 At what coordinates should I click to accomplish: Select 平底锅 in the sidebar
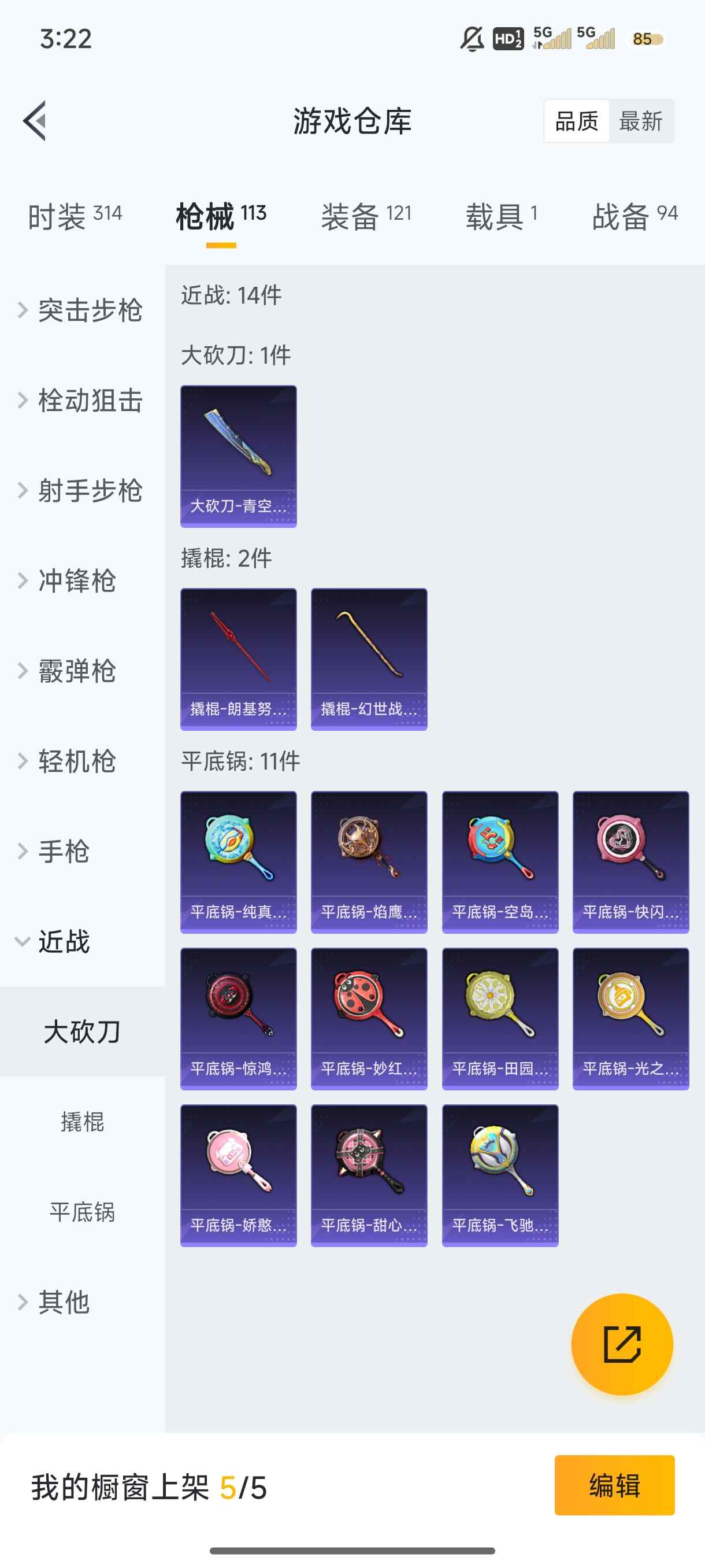[82, 1211]
